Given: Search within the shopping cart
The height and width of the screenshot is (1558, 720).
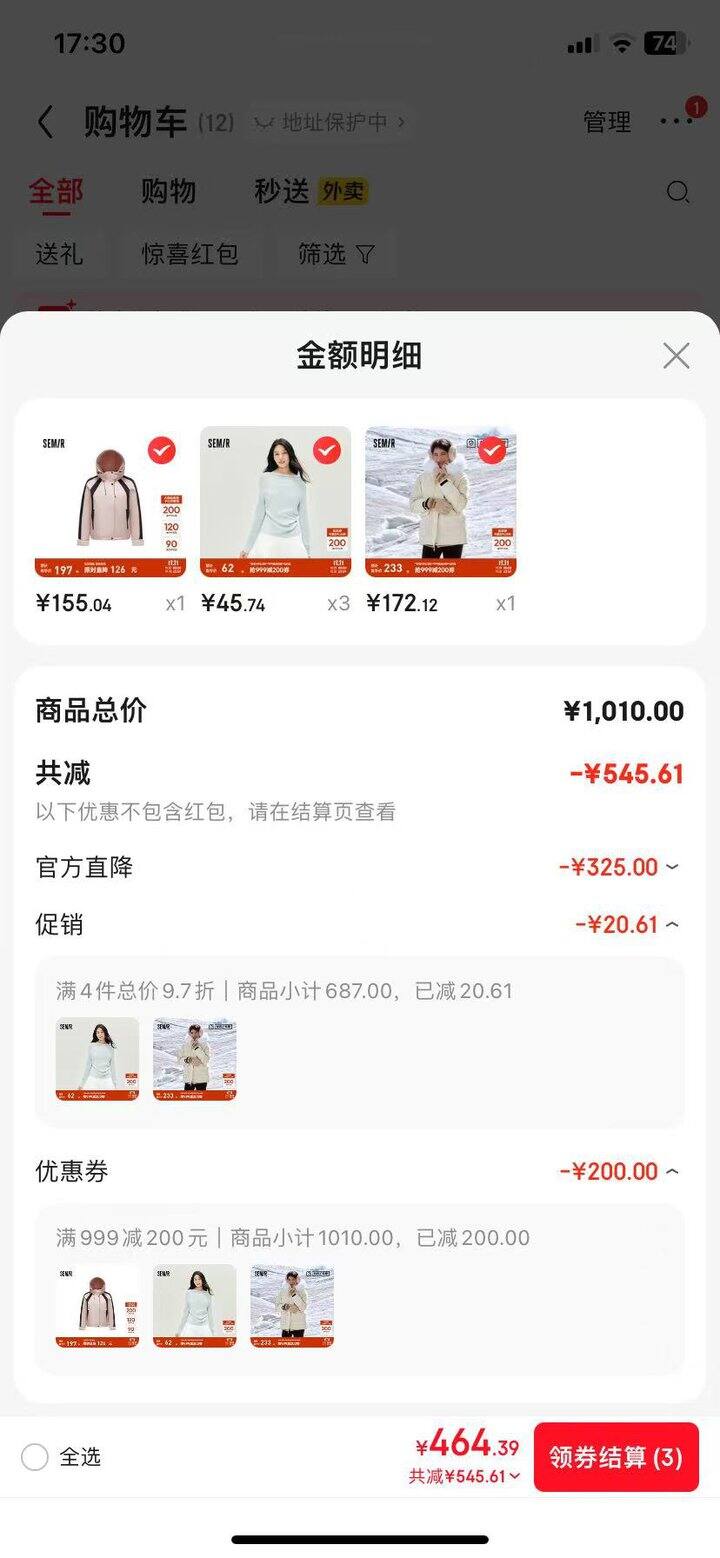Looking at the screenshot, I should (x=677, y=192).
